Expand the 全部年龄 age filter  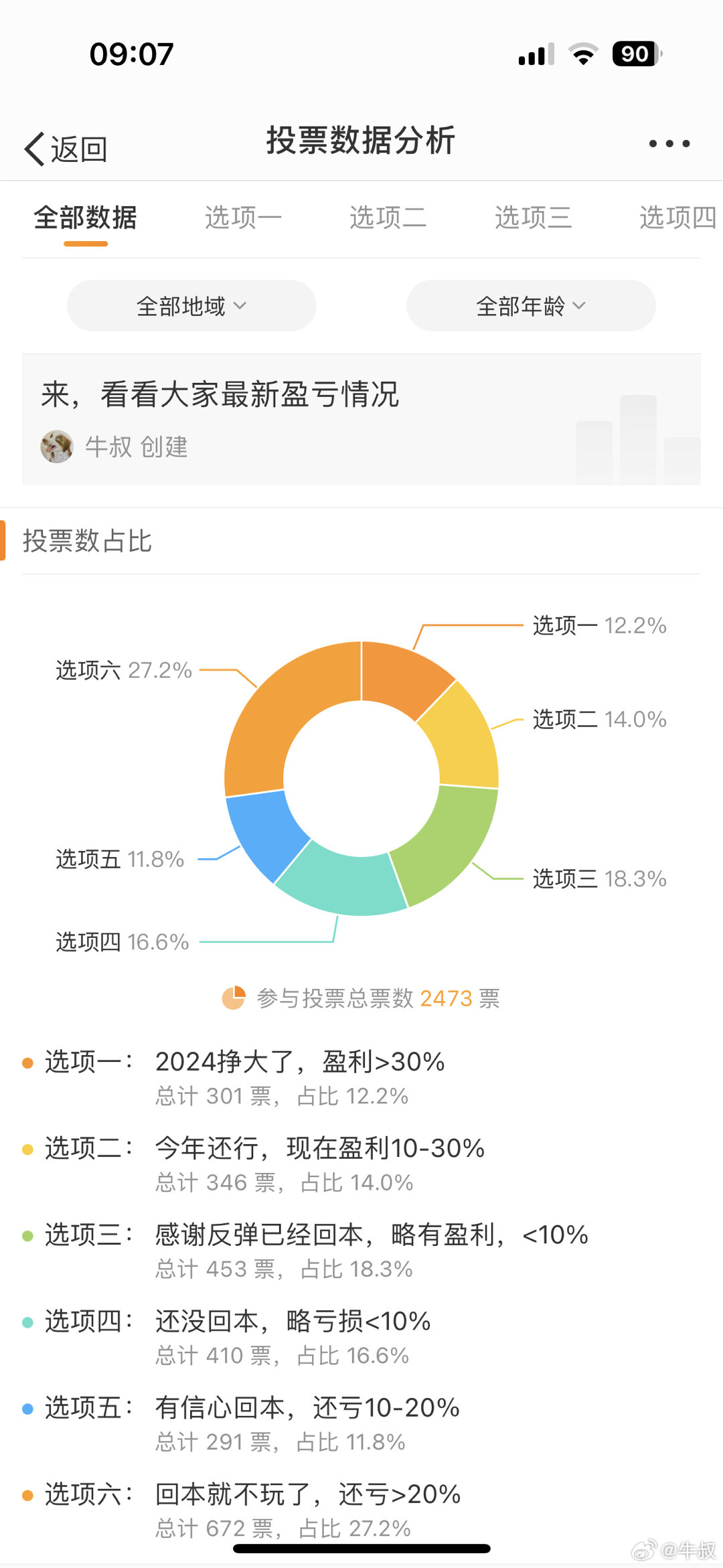(x=531, y=306)
